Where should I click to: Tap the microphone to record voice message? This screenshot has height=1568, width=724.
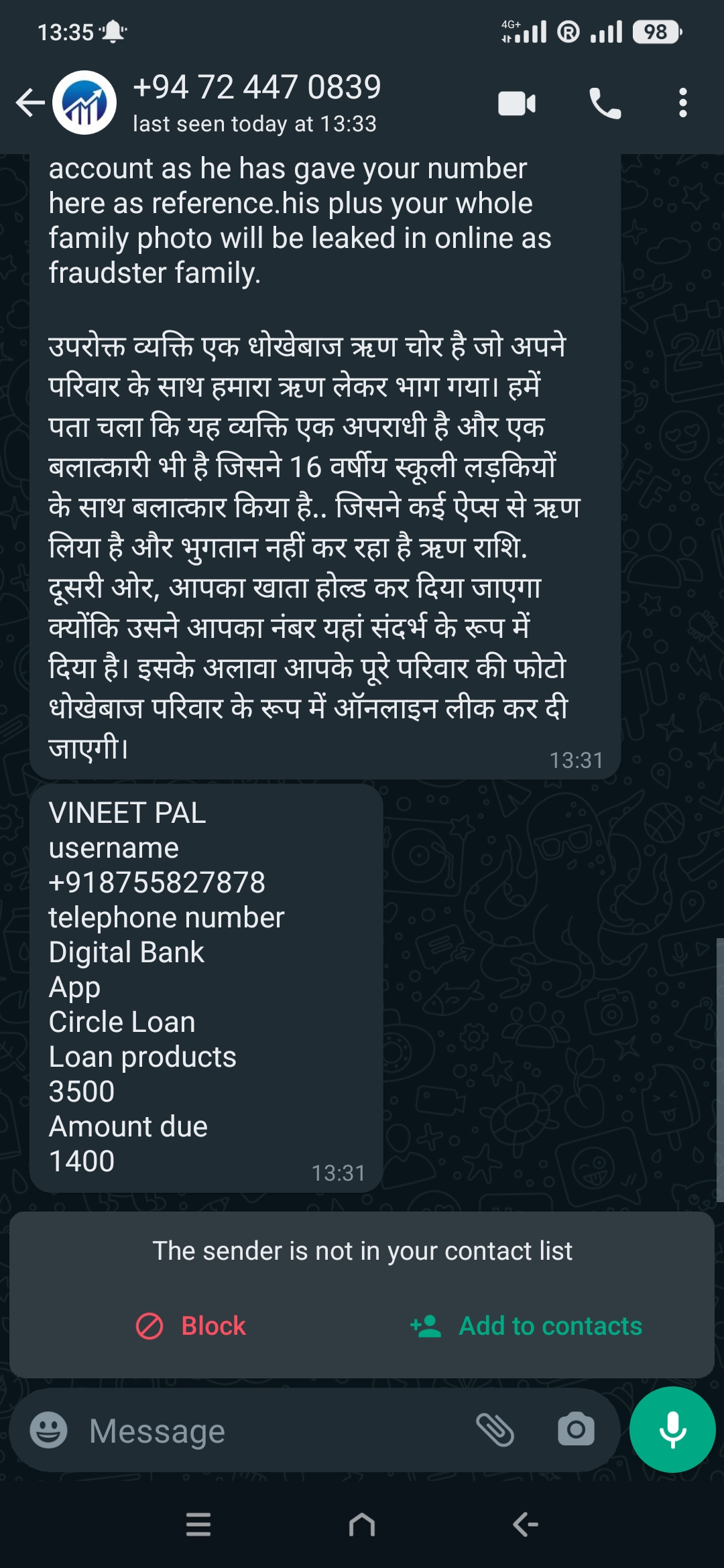pos(672,1429)
